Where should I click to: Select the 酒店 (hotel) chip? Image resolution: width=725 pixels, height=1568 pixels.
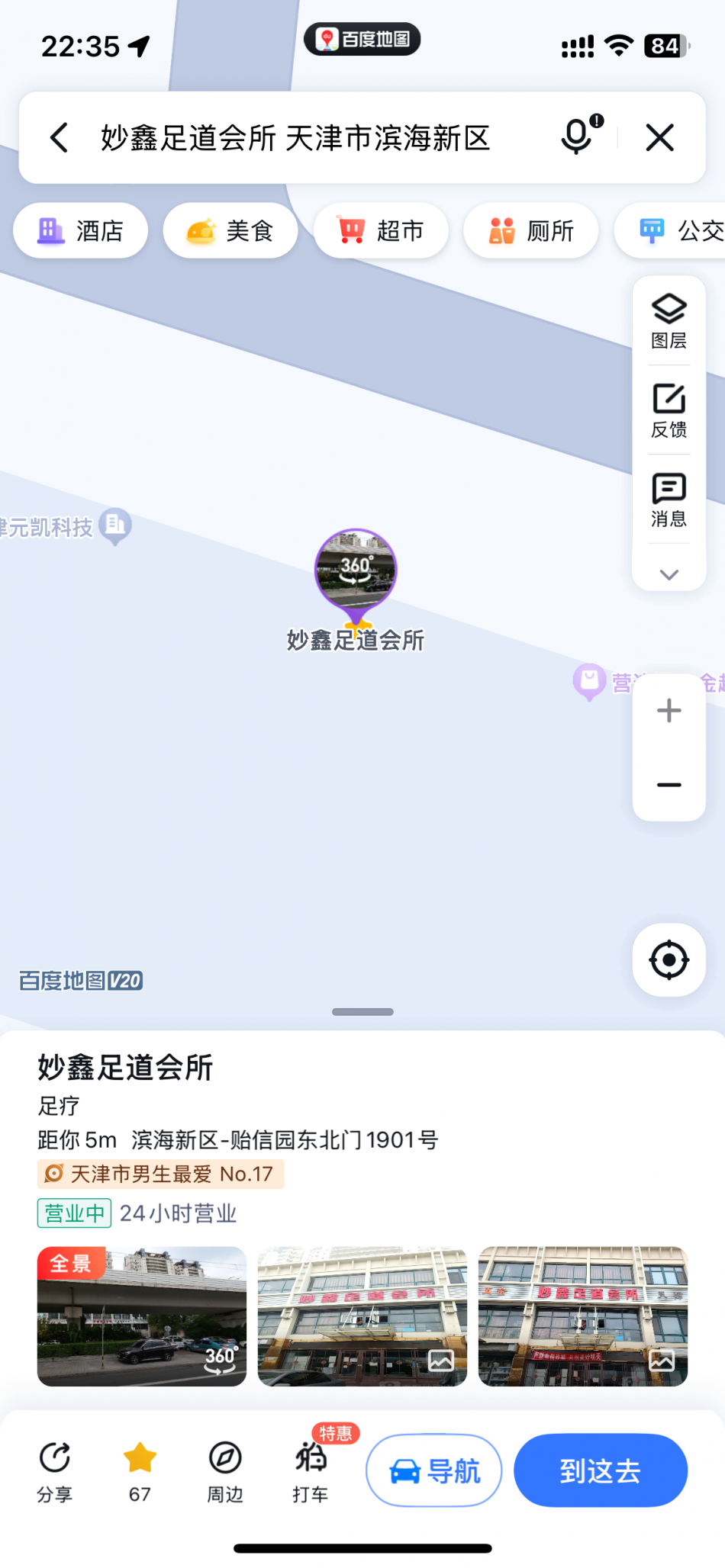tap(81, 230)
